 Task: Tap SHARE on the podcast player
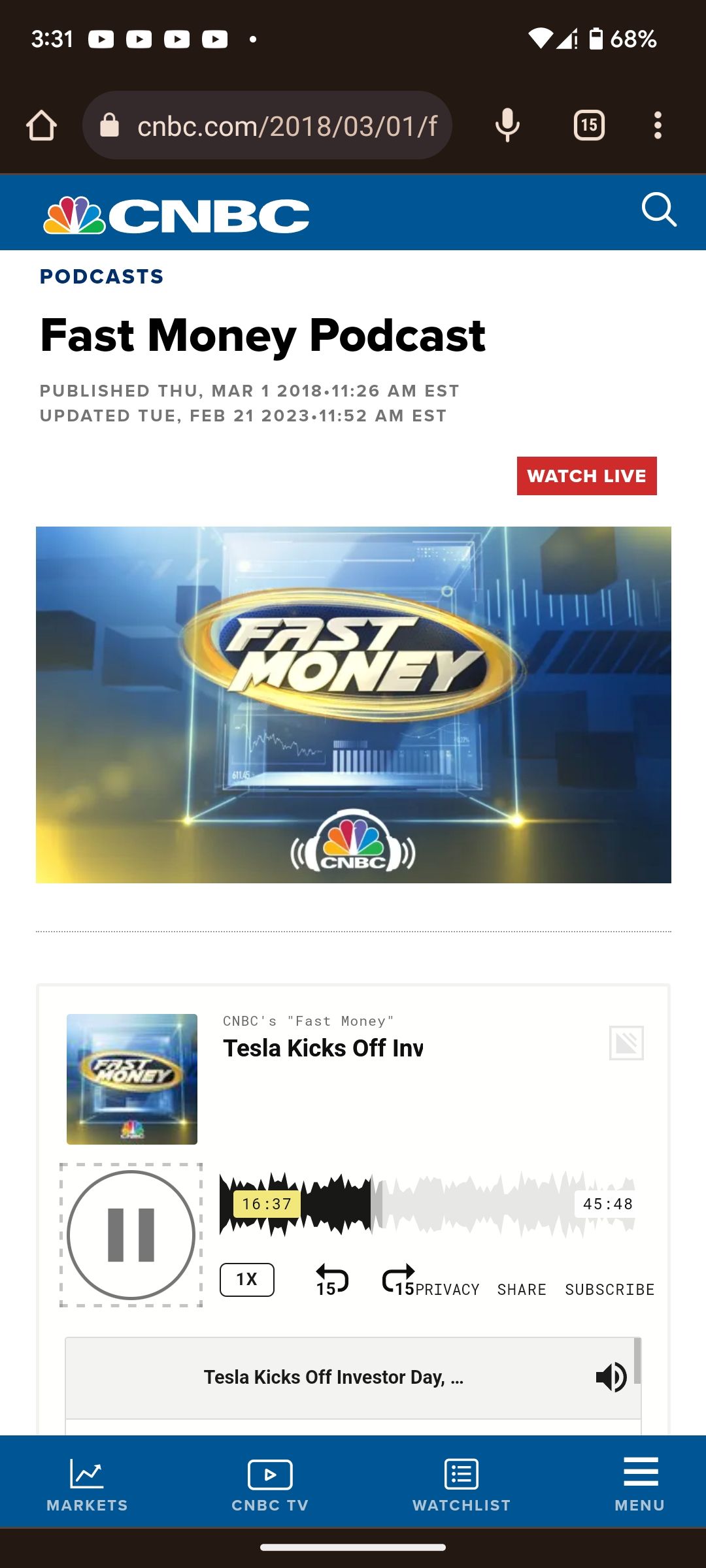click(x=521, y=1290)
